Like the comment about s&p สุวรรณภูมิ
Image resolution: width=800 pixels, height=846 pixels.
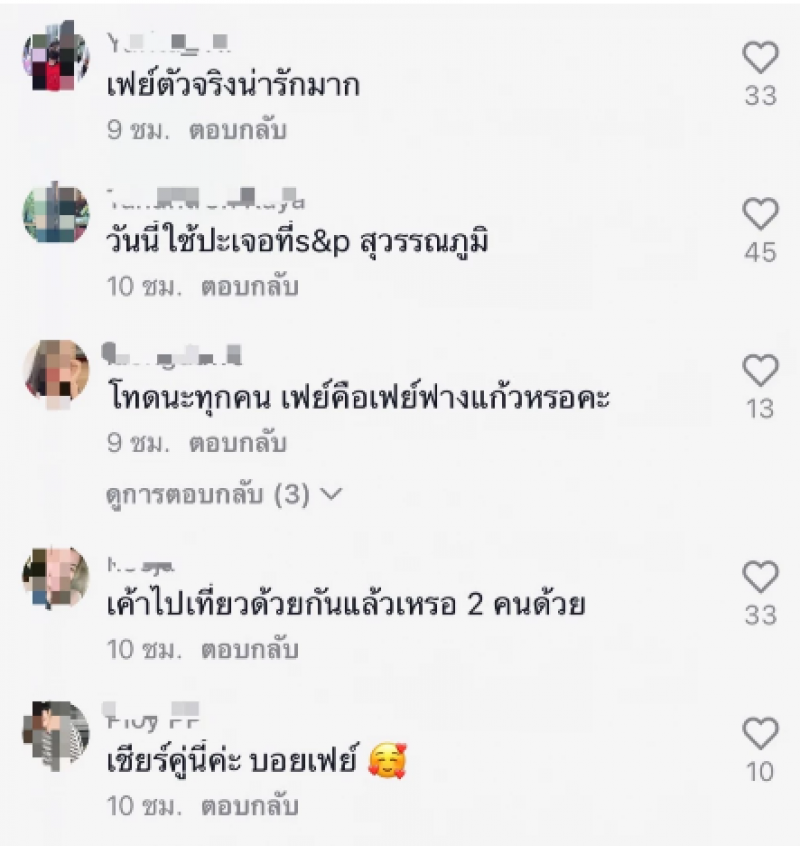click(761, 214)
